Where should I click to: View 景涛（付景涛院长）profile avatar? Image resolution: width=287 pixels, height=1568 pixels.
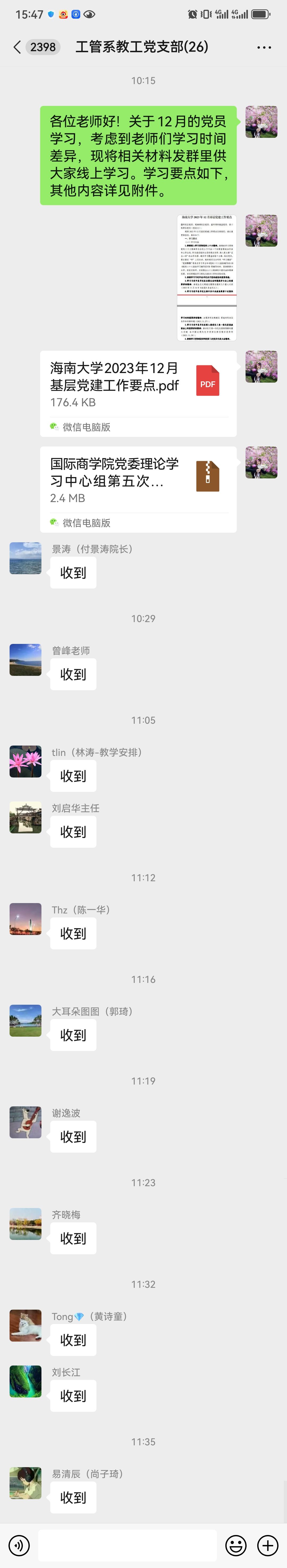click(26, 558)
